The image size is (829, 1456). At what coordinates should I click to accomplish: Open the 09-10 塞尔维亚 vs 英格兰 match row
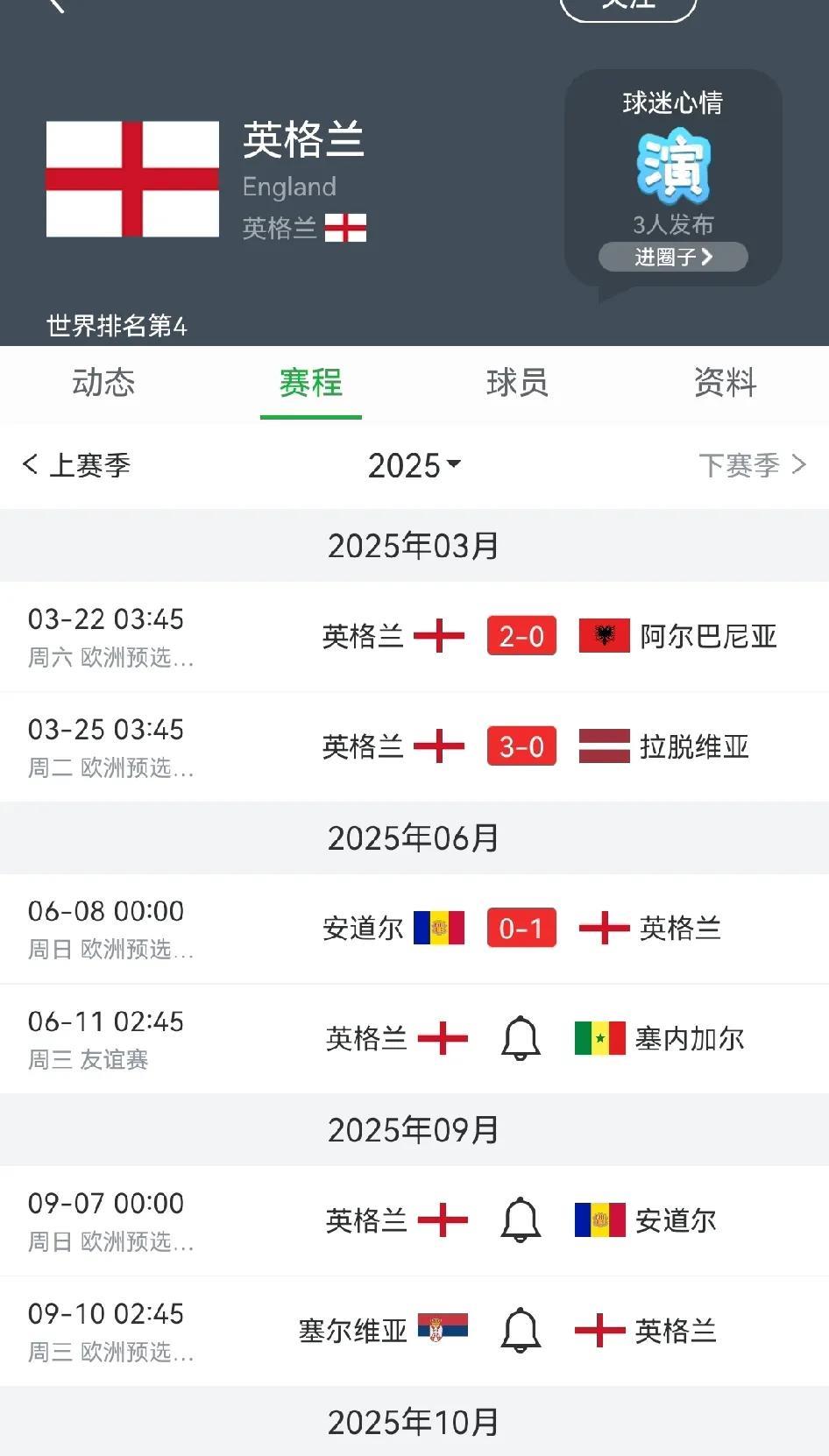(414, 1331)
